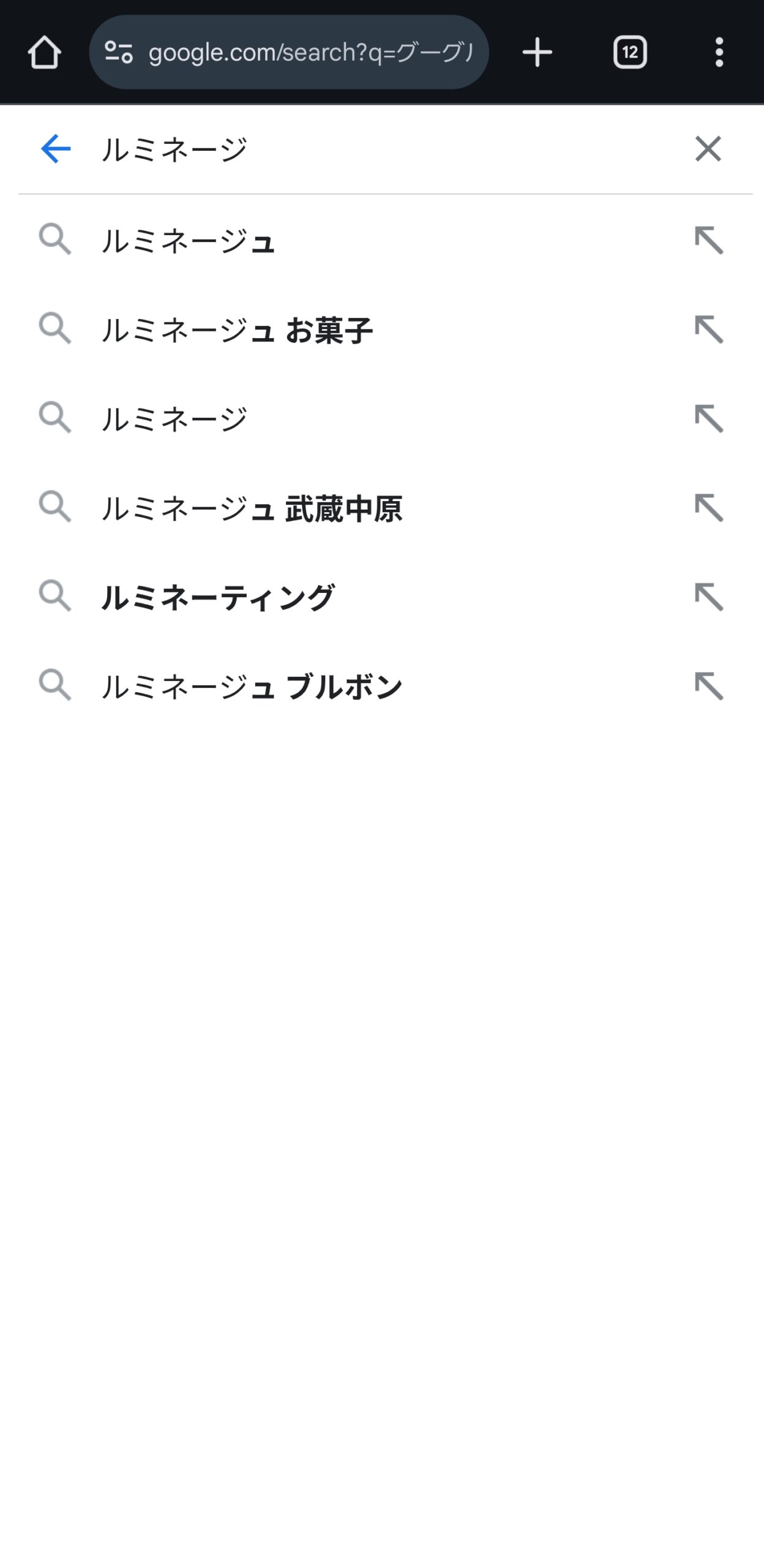
Task: Tap the magnifier icon next to ルミネーティング
Action: 56,596
